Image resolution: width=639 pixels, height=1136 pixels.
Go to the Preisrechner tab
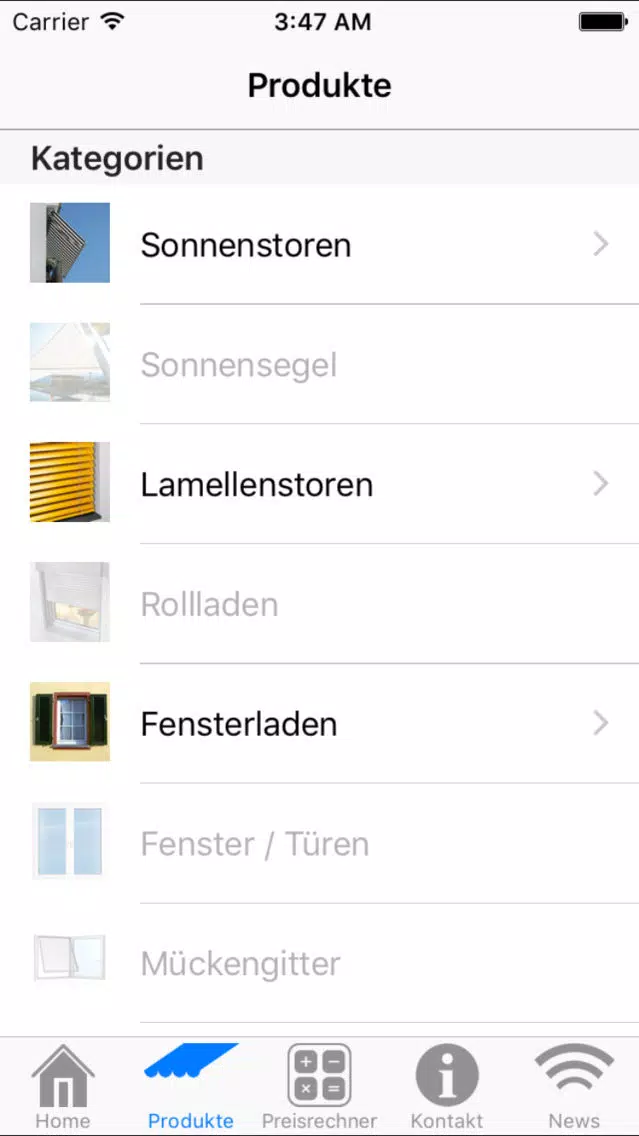(x=320, y=1087)
